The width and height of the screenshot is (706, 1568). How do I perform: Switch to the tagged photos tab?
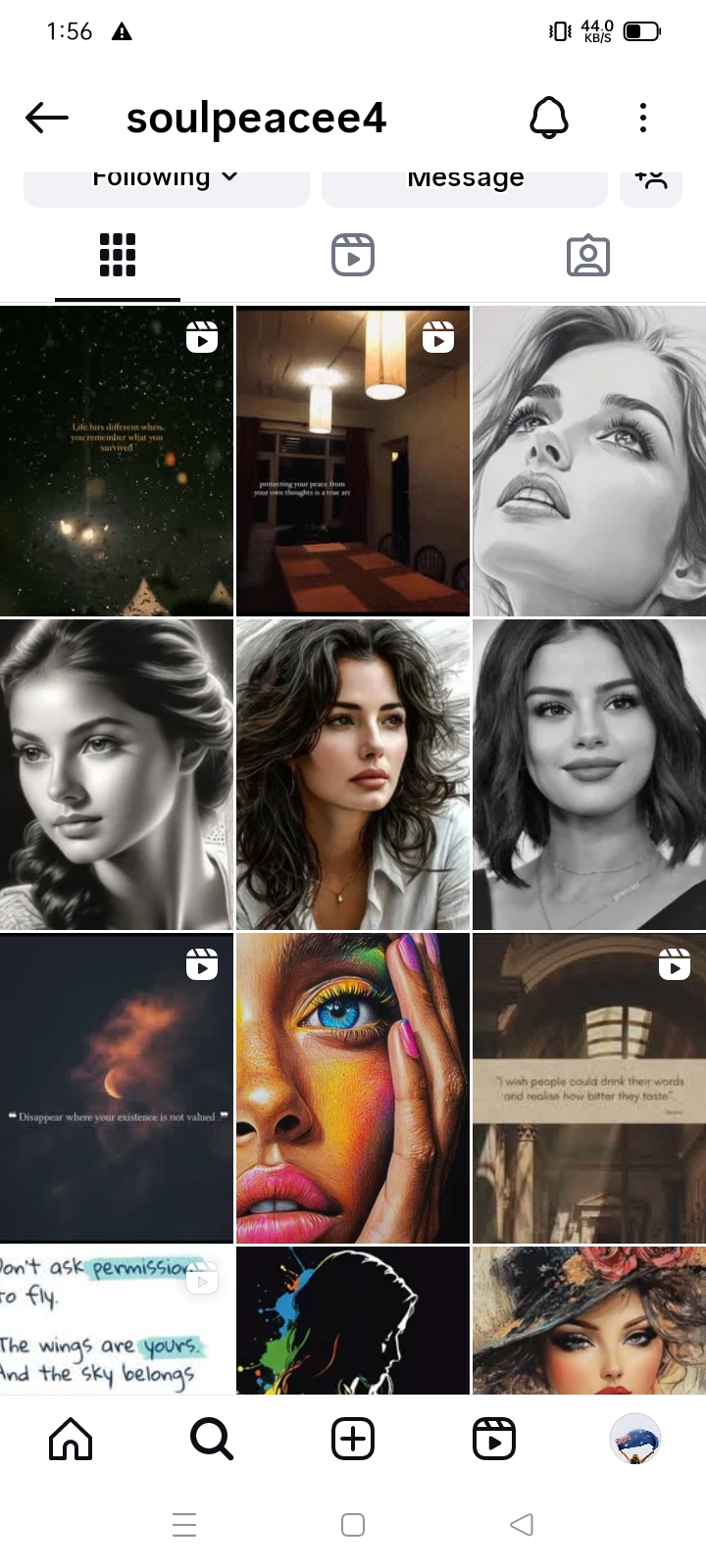[x=588, y=256]
